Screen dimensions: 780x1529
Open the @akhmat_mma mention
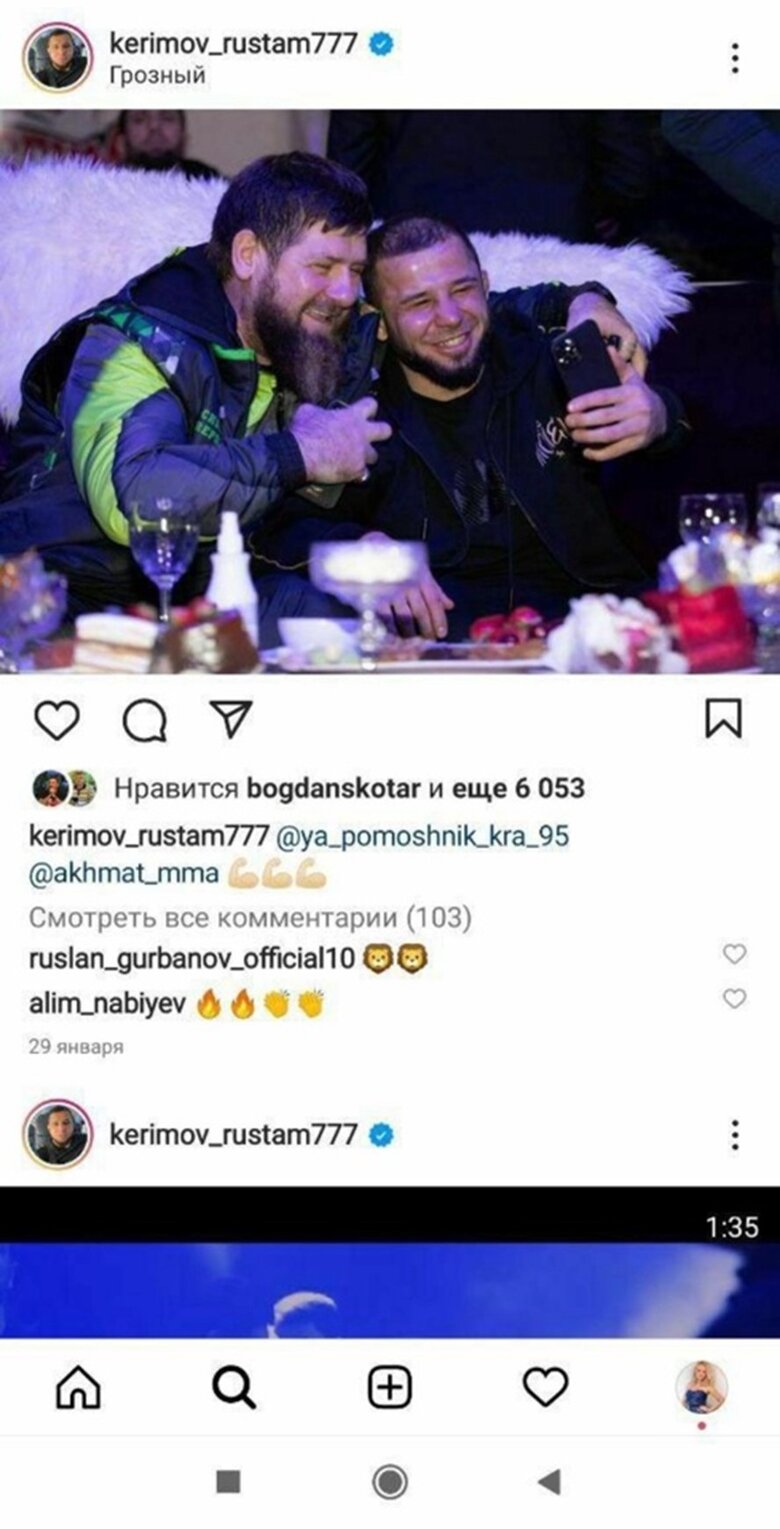click(124, 872)
